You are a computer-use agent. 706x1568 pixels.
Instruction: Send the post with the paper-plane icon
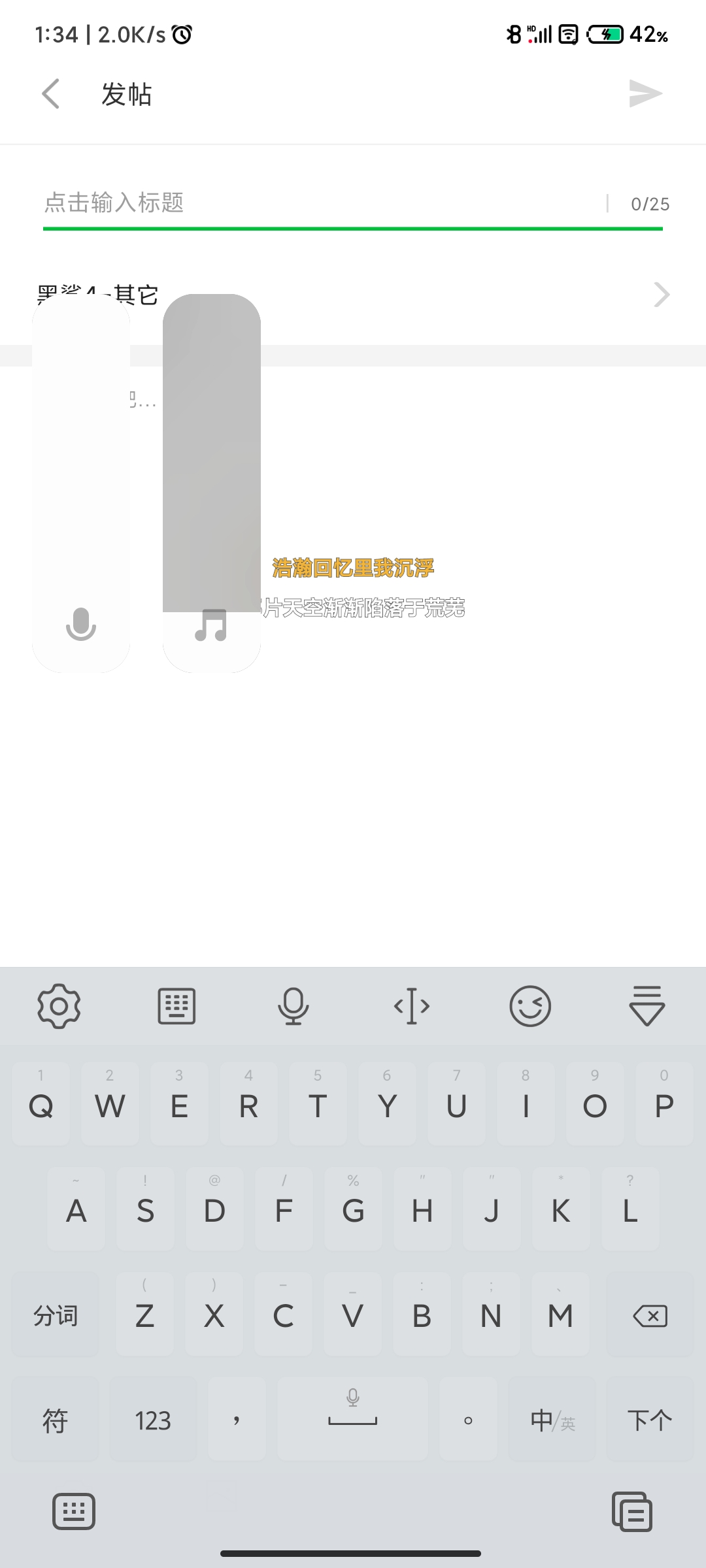645,94
